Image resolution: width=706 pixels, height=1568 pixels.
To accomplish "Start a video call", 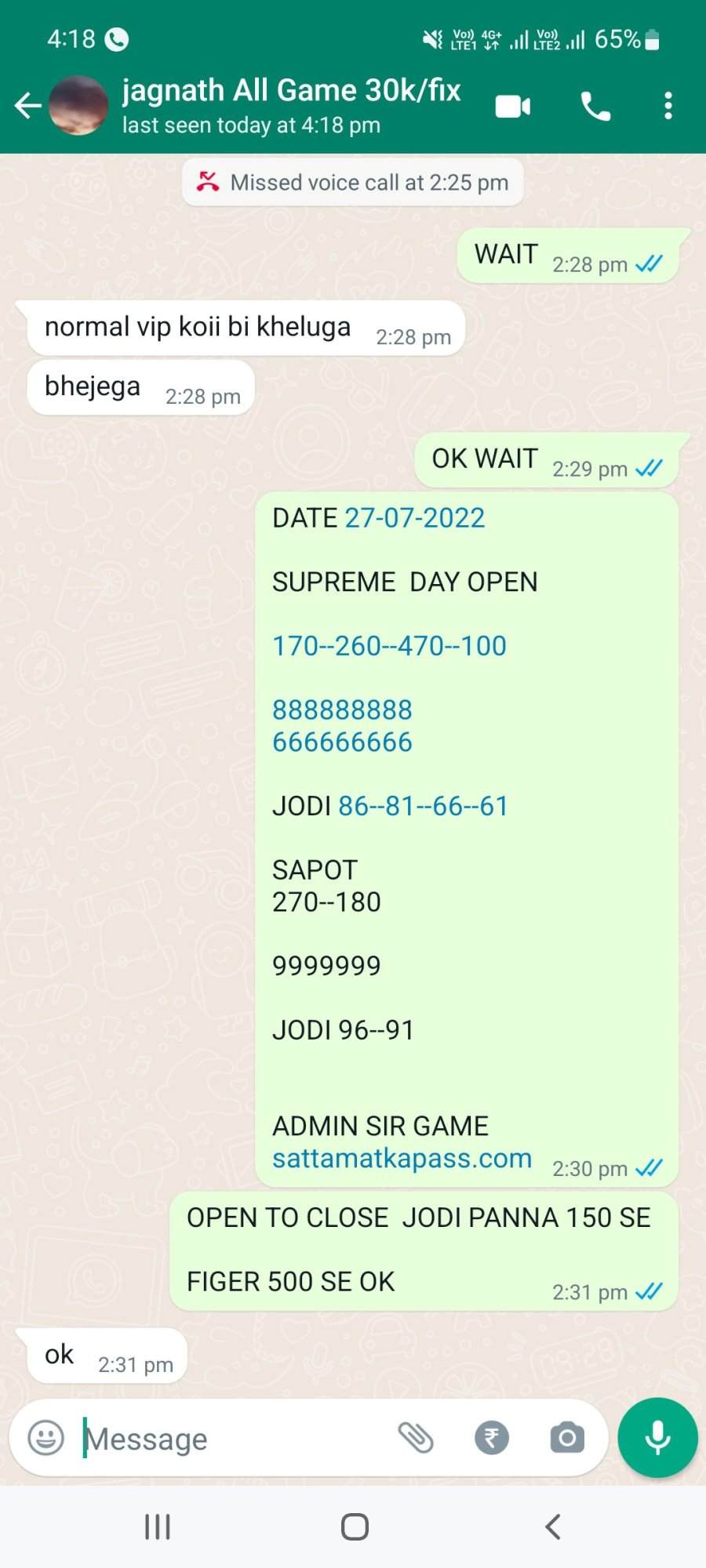I will 513,106.
